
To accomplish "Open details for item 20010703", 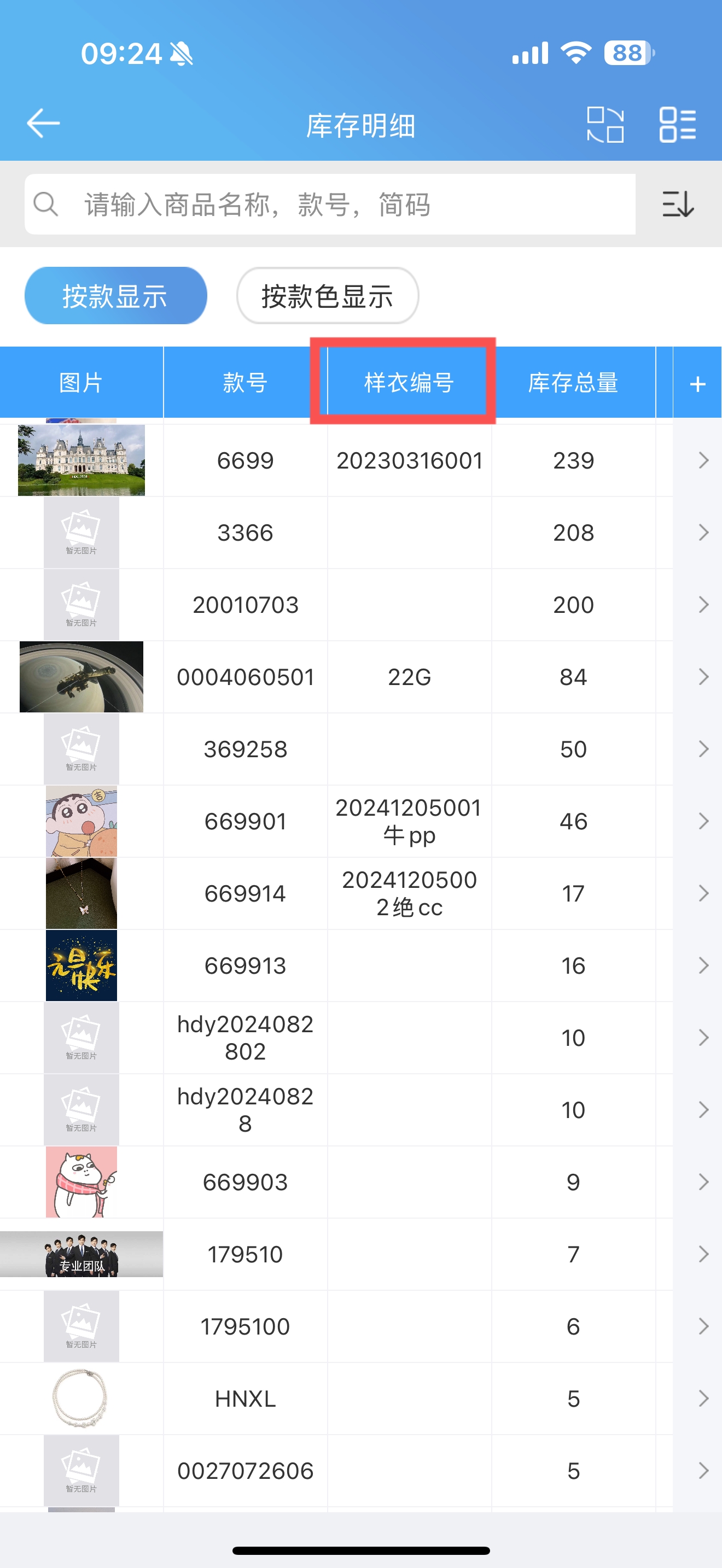I will 360,605.
